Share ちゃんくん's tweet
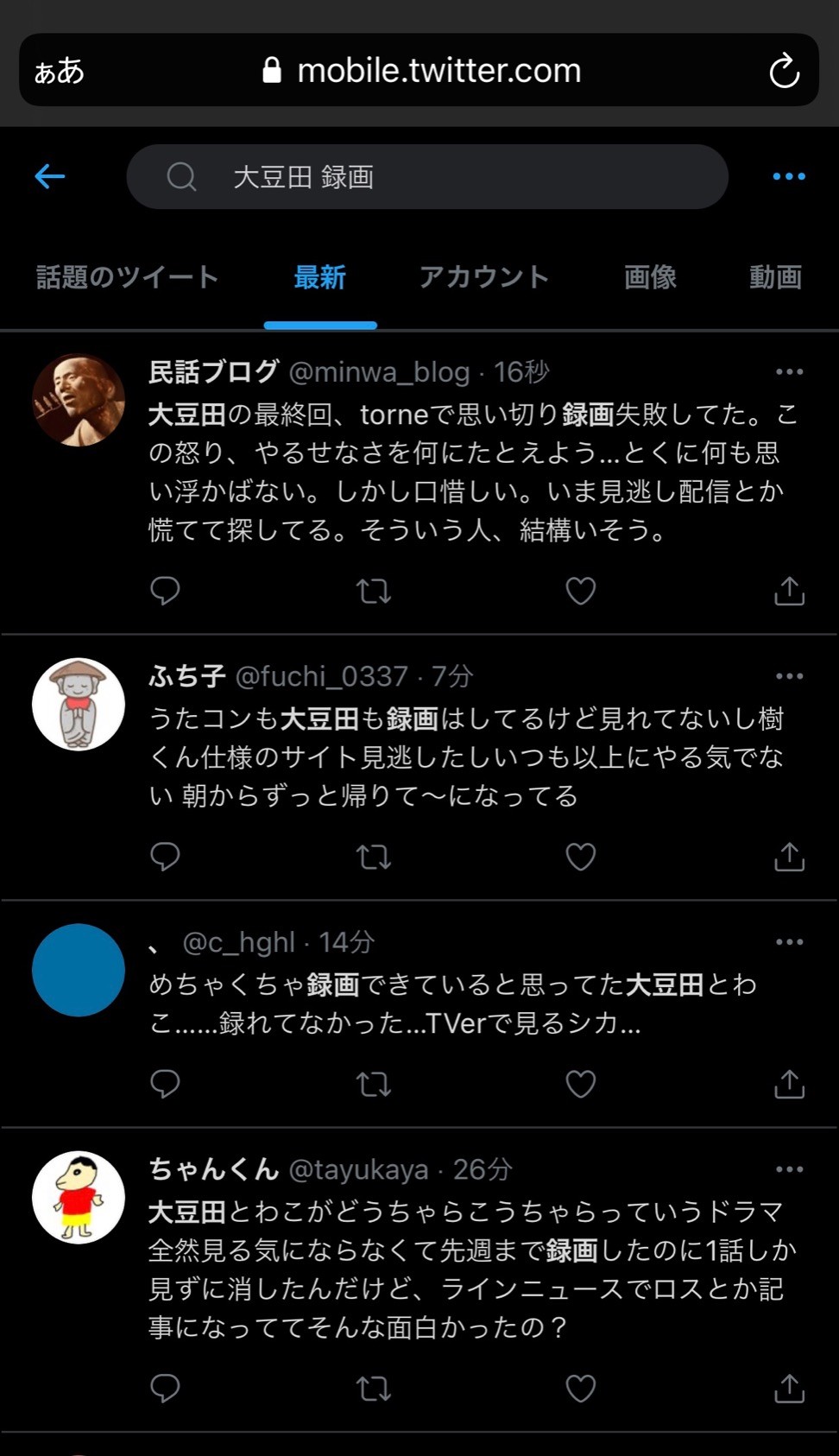Image resolution: width=839 pixels, height=1456 pixels. point(789,1389)
